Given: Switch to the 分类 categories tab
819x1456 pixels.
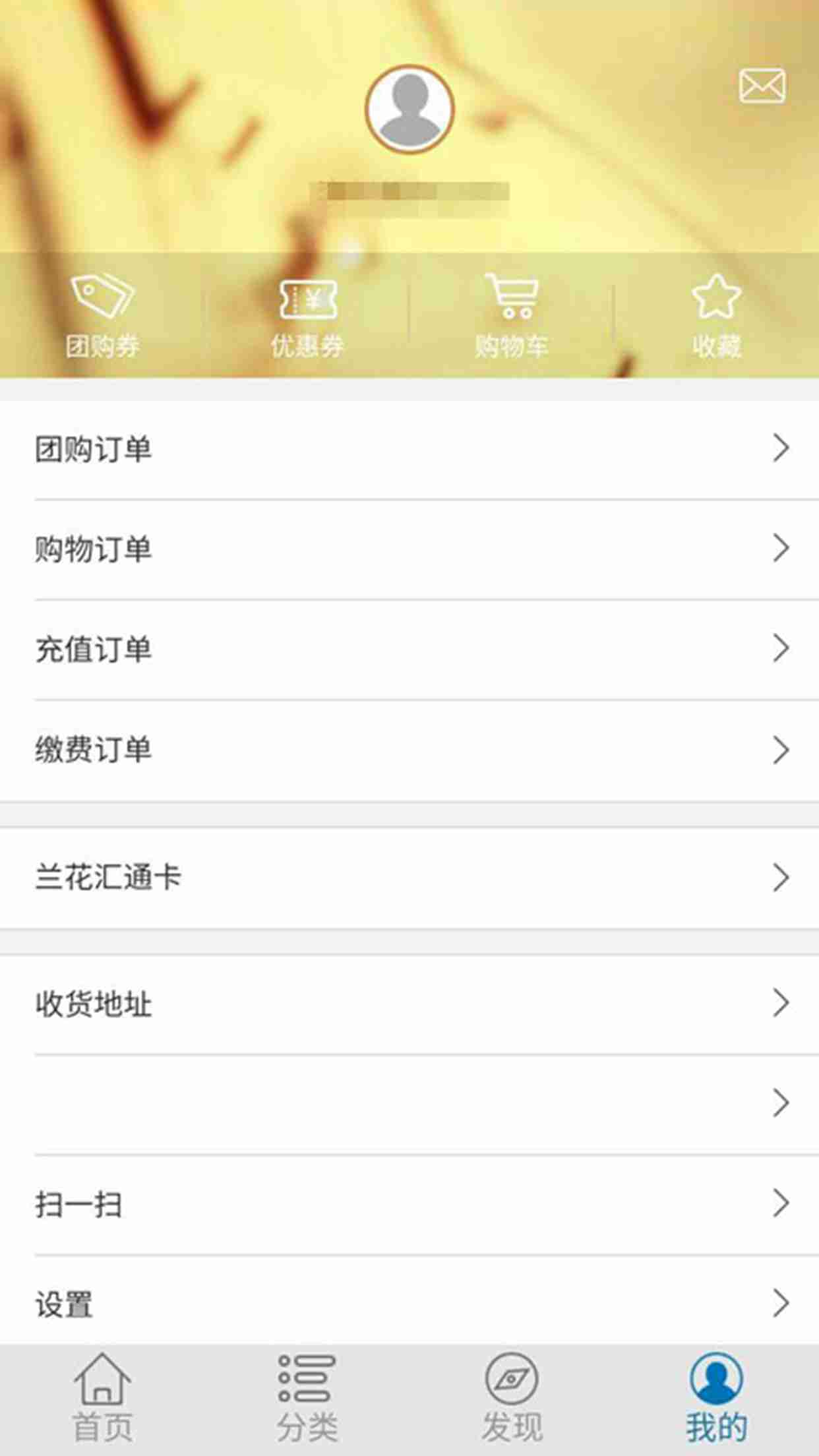Looking at the screenshot, I should tap(307, 1398).
